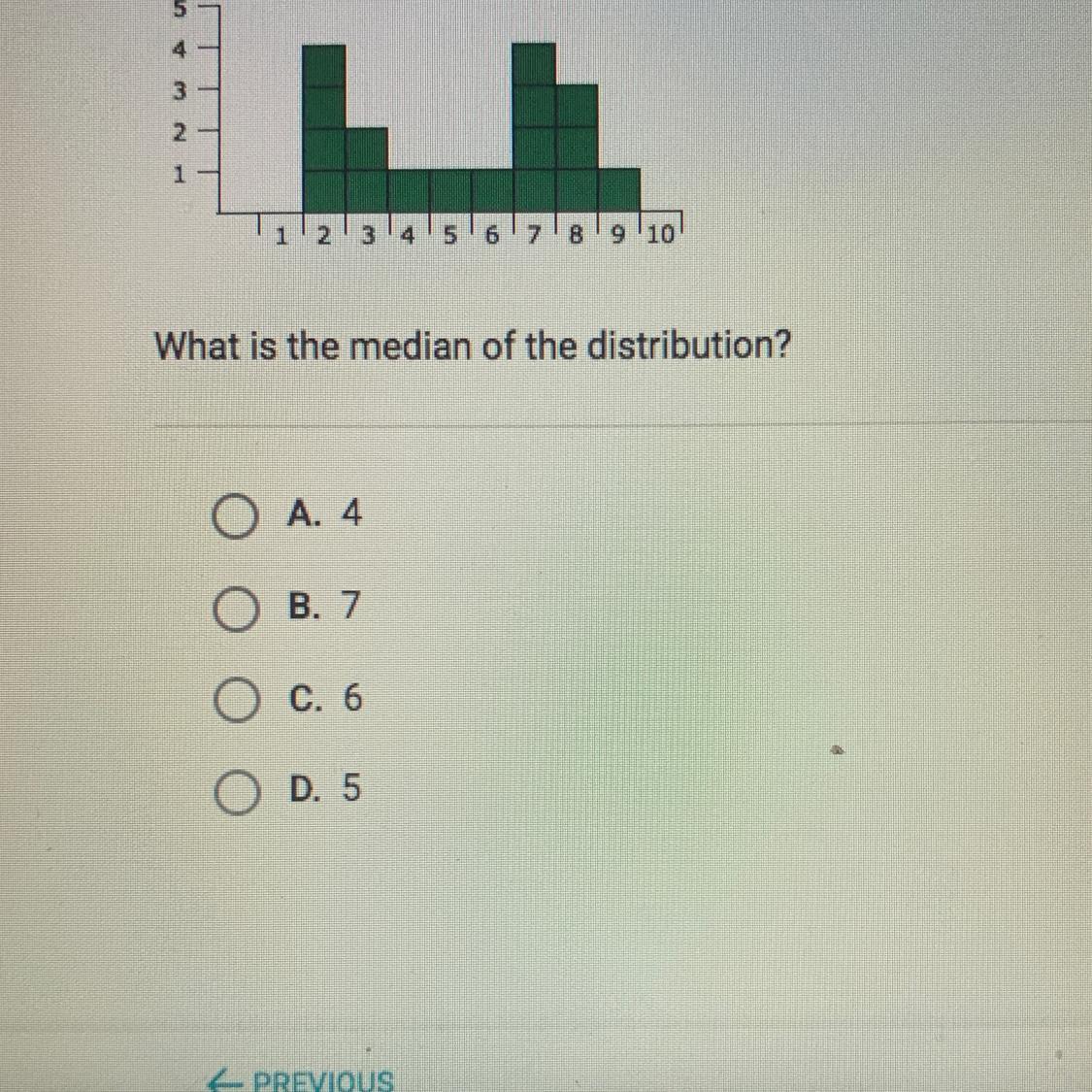The image size is (1092, 1092).
Task: Select answer A. 4
Action: click(234, 517)
